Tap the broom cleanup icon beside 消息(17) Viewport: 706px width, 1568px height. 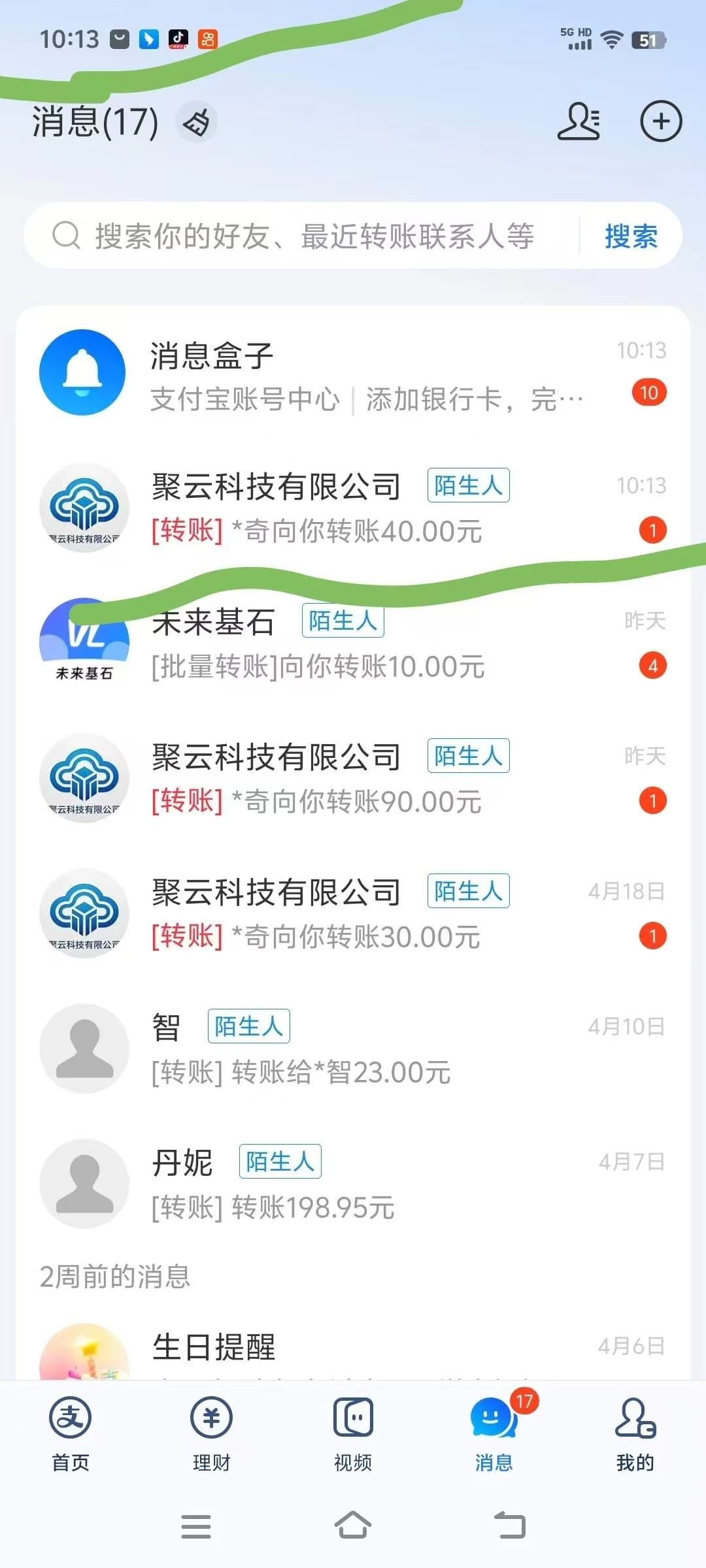point(197,122)
